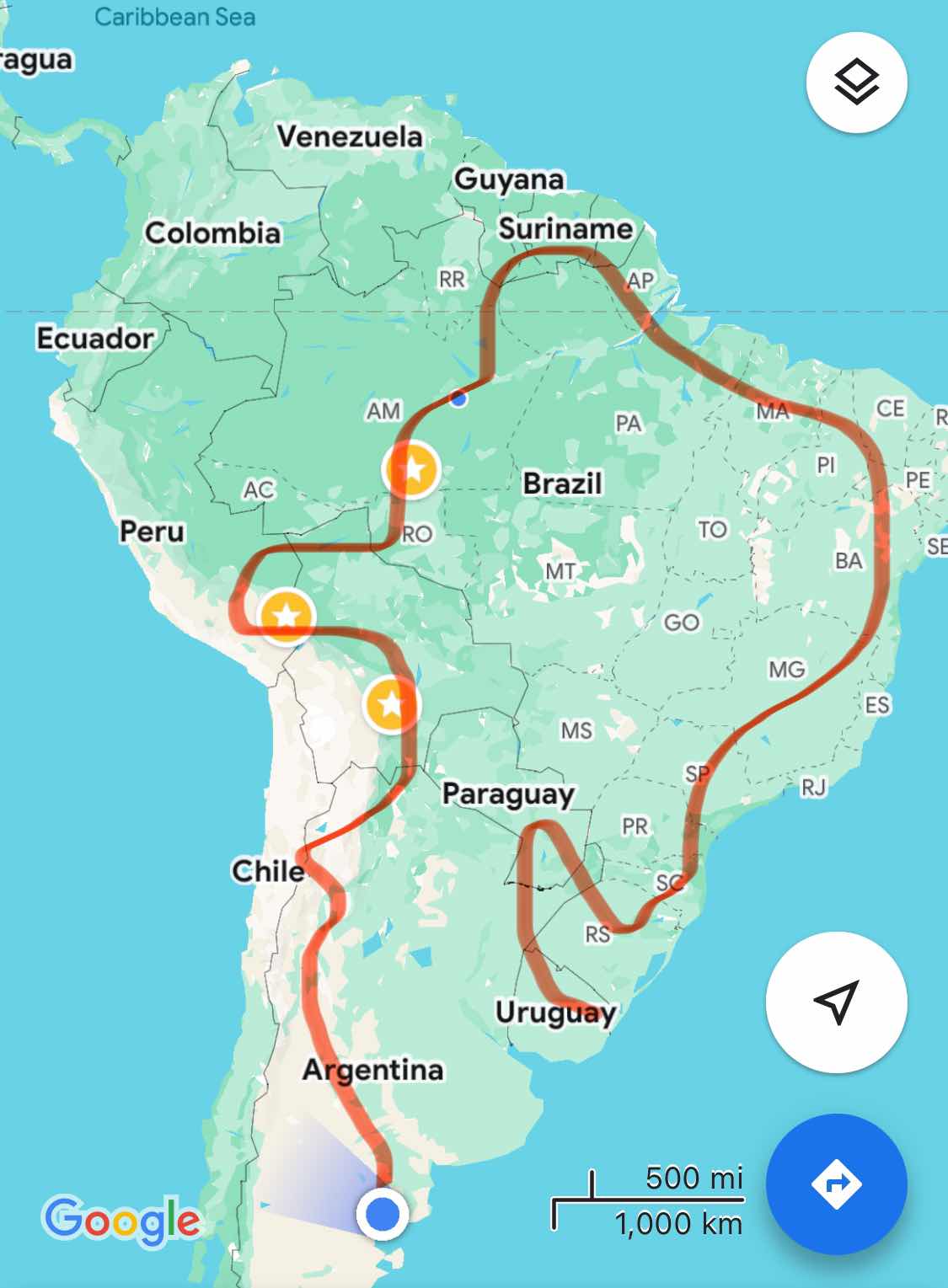Open the starred place north of Paraguay
948x1288 pixels.
pos(390,703)
